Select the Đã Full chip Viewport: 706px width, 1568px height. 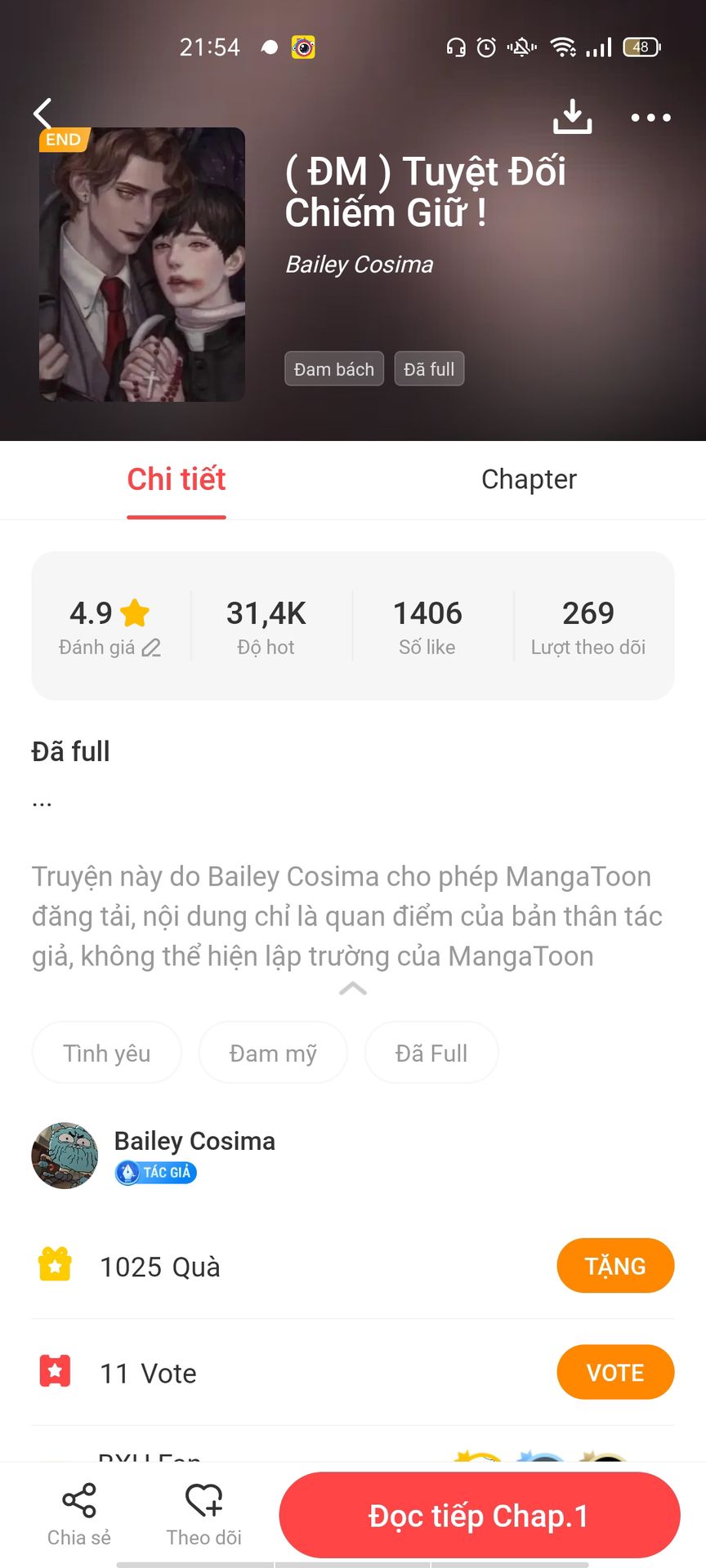click(x=431, y=1053)
